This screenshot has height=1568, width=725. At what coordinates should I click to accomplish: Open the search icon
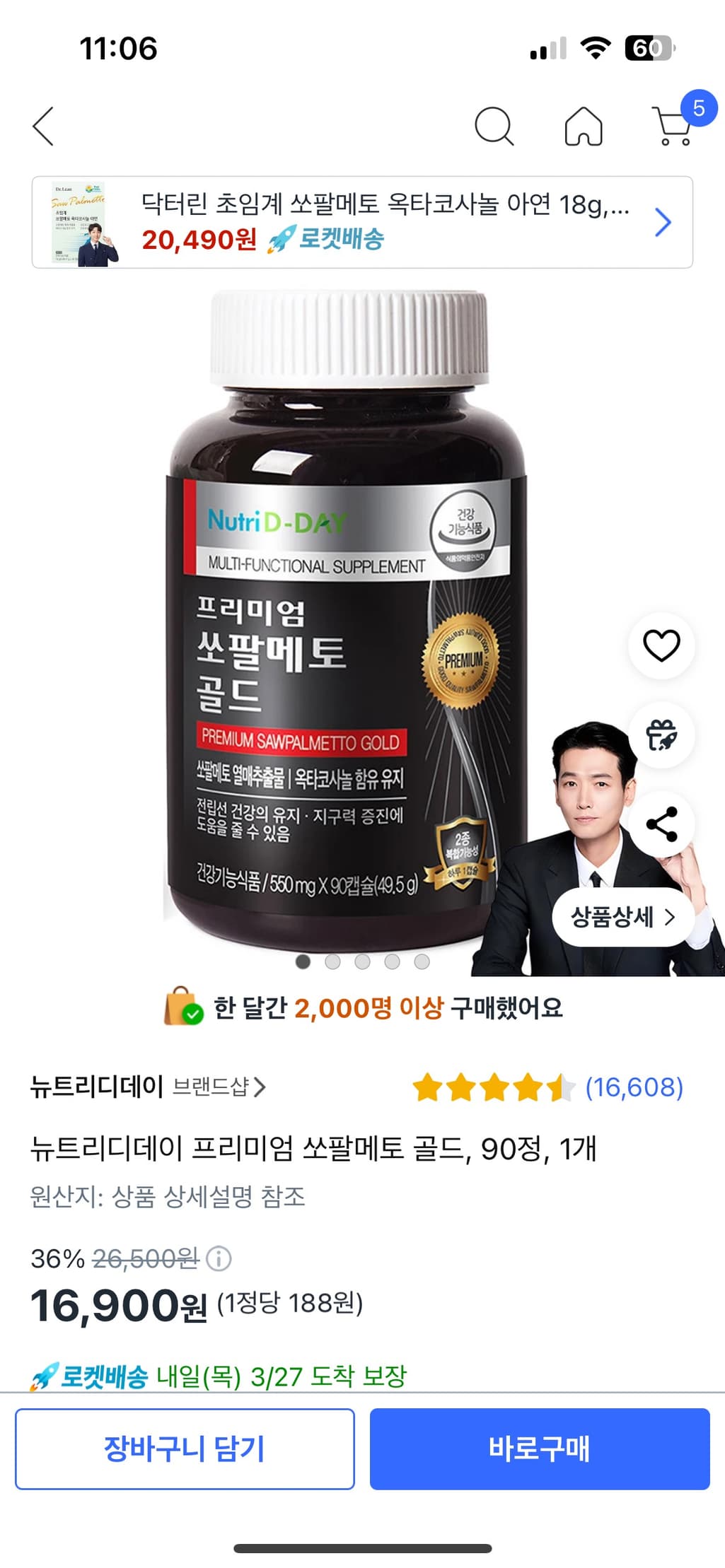point(493,127)
